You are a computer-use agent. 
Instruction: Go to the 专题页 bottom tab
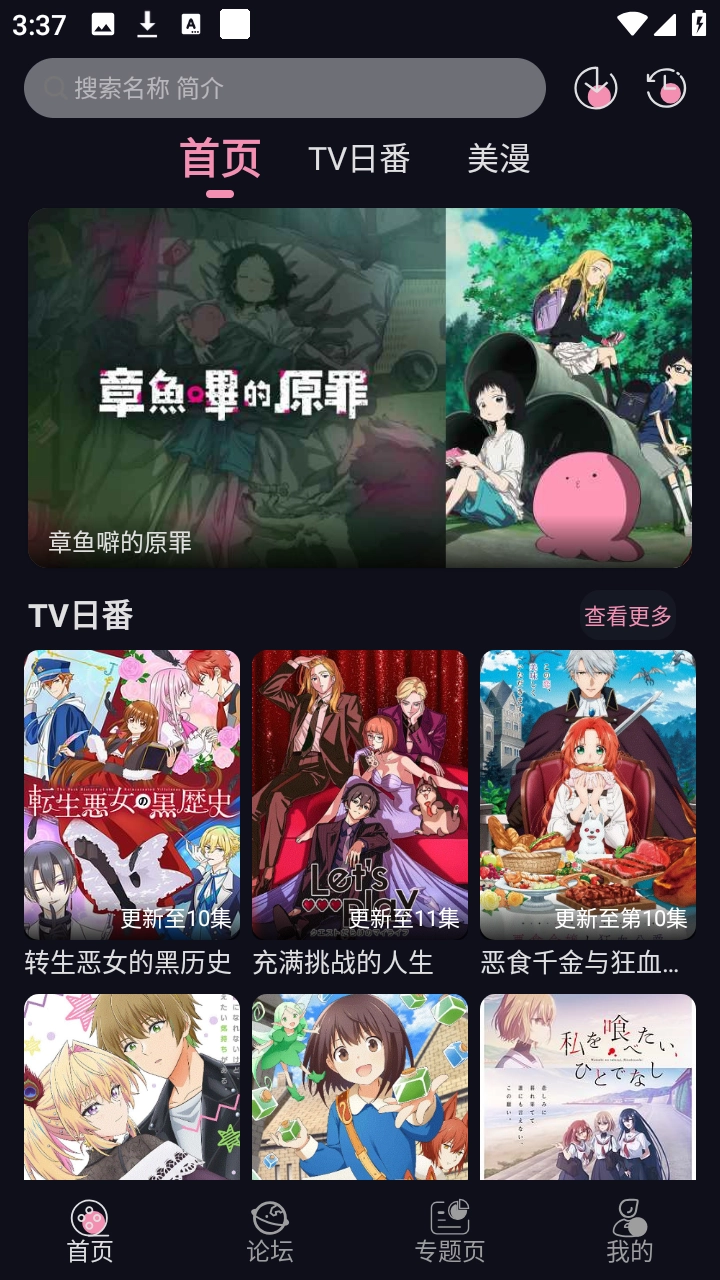pyautogui.click(x=450, y=1232)
